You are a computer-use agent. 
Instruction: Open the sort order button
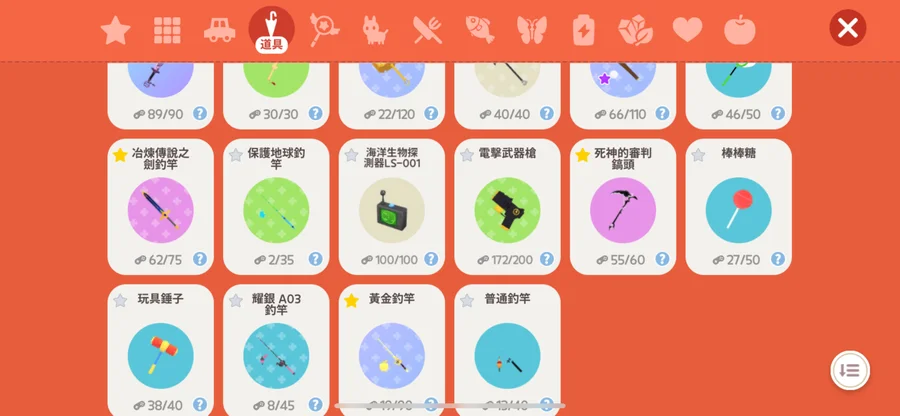tap(850, 370)
